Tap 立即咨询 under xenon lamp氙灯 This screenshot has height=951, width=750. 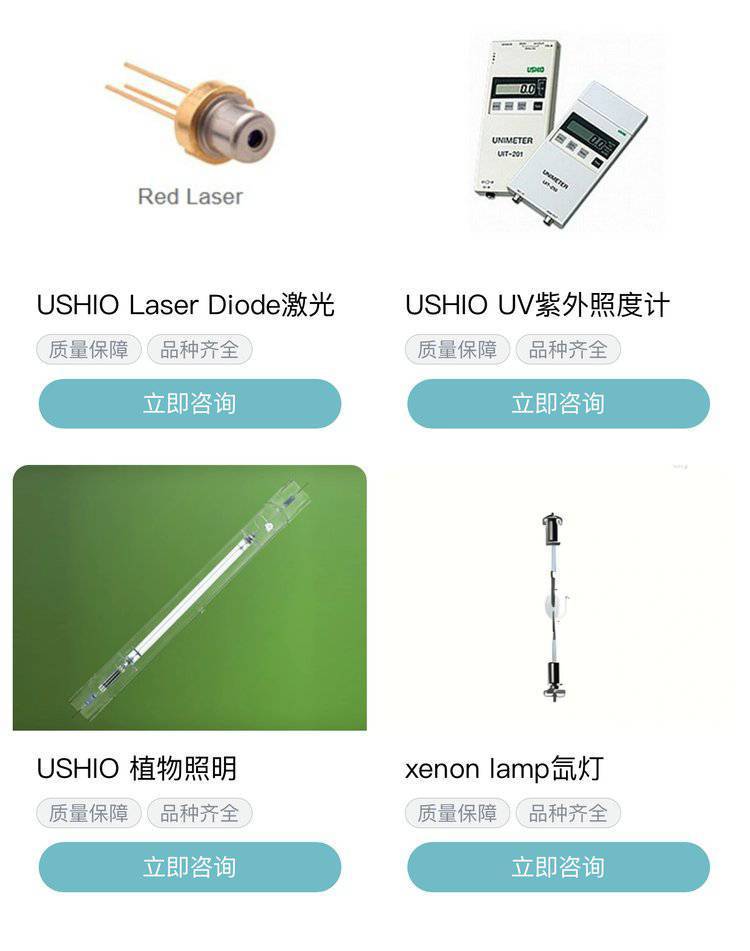click(558, 867)
